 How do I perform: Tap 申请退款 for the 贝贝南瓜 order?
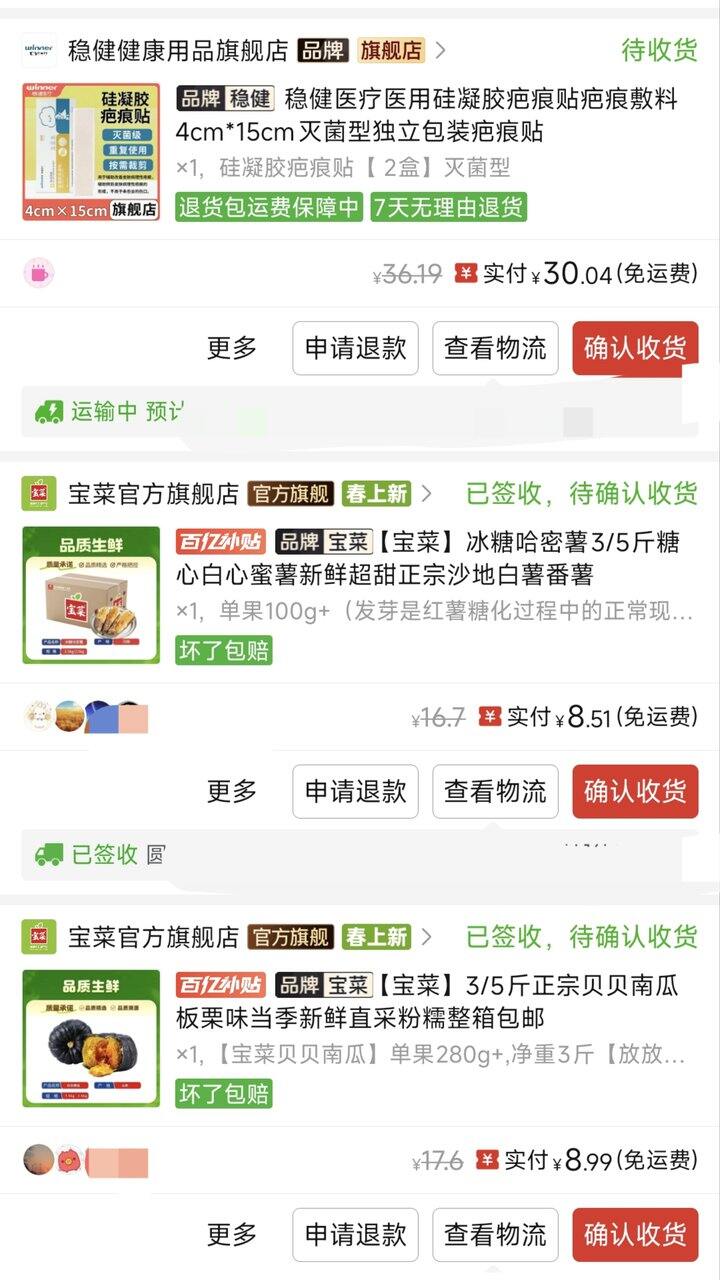tap(355, 1235)
